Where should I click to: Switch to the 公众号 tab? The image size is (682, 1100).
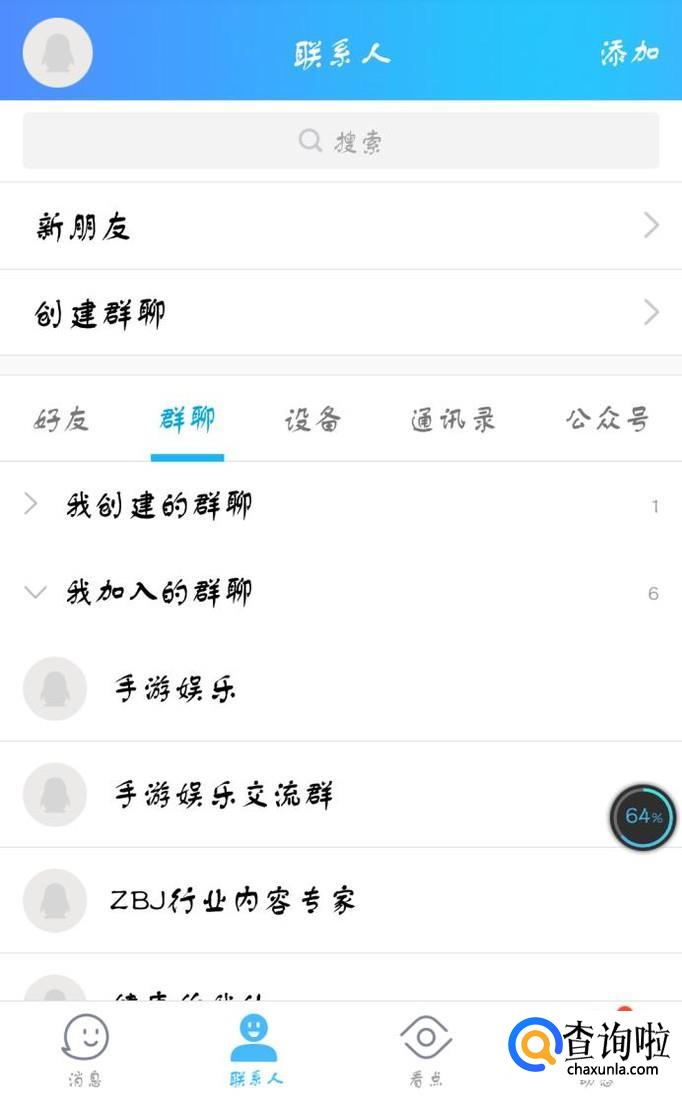pos(607,419)
